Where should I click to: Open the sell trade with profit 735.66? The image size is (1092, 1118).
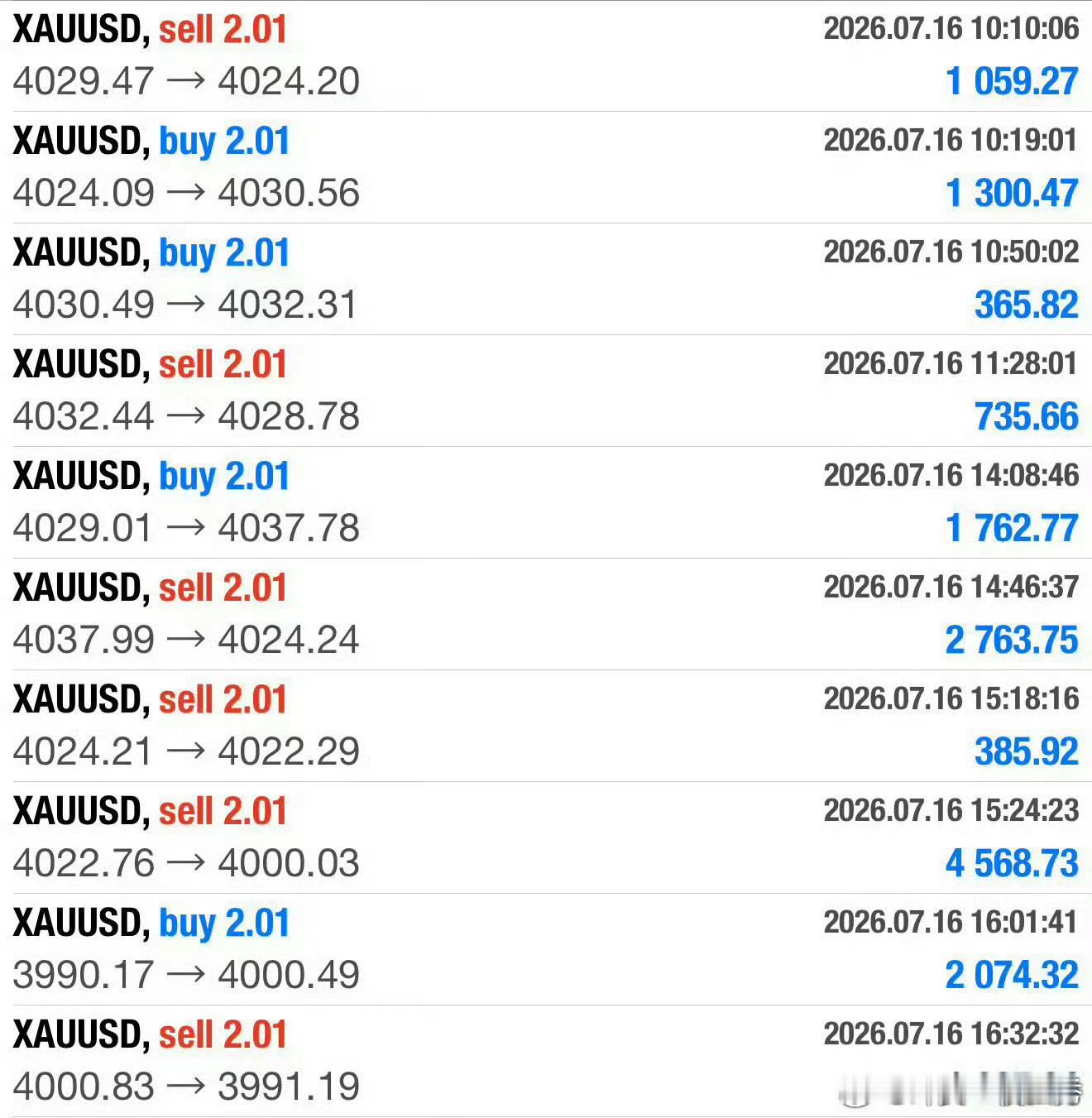[x=546, y=391]
